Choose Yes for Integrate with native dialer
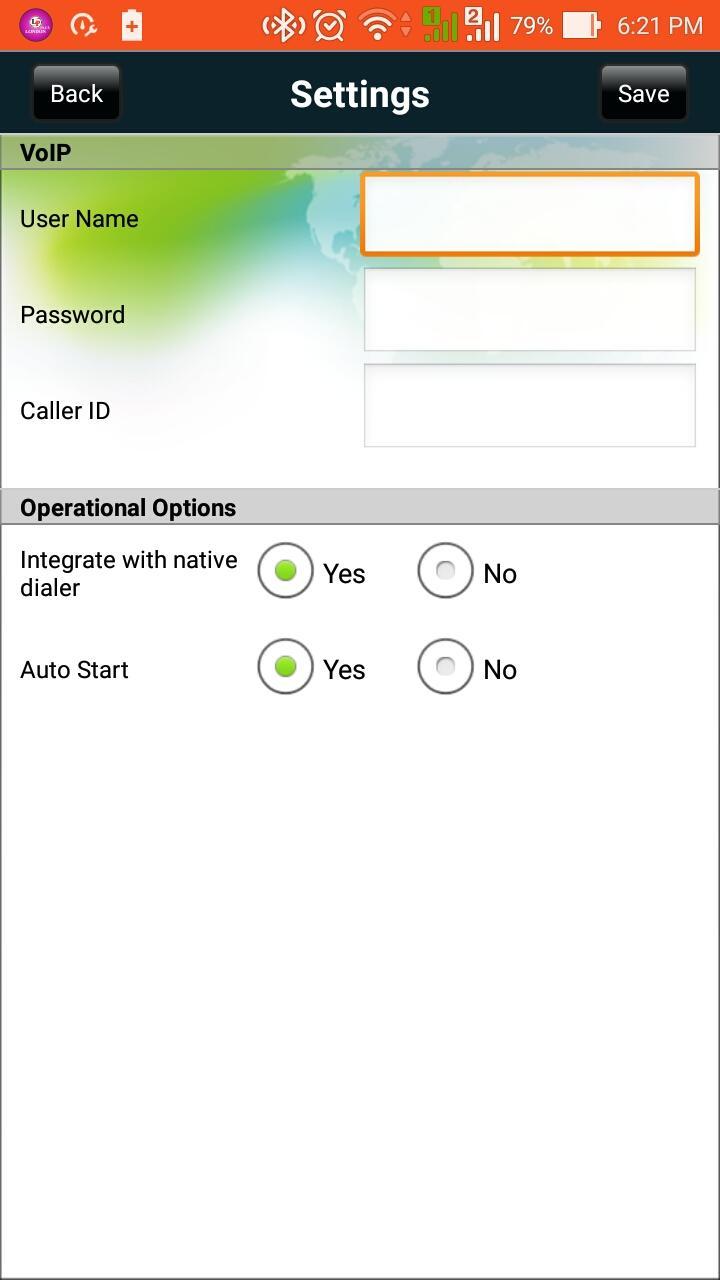This screenshot has height=1280, width=720. (286, 571)
